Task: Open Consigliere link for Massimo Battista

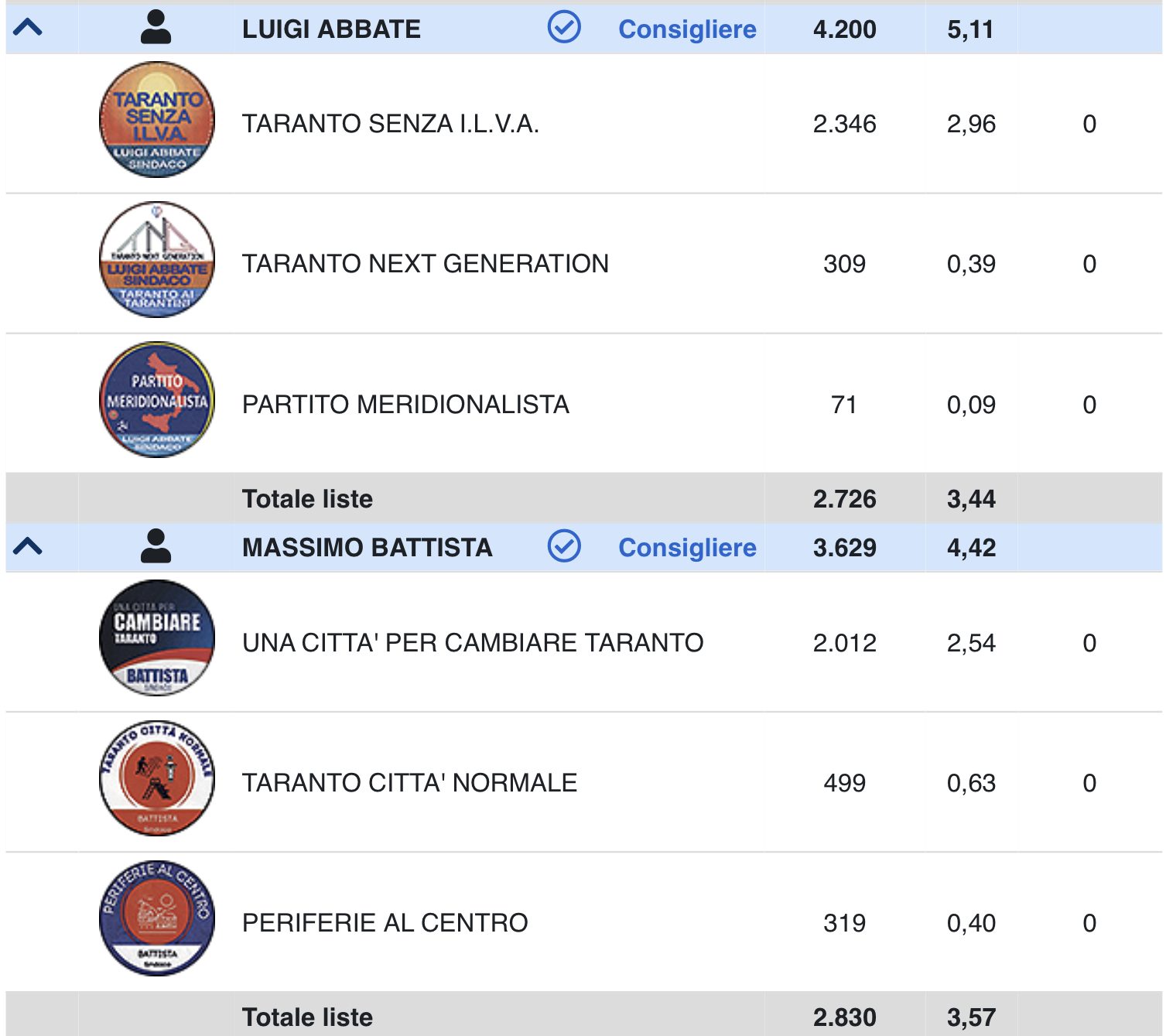Action: point(686,548)
